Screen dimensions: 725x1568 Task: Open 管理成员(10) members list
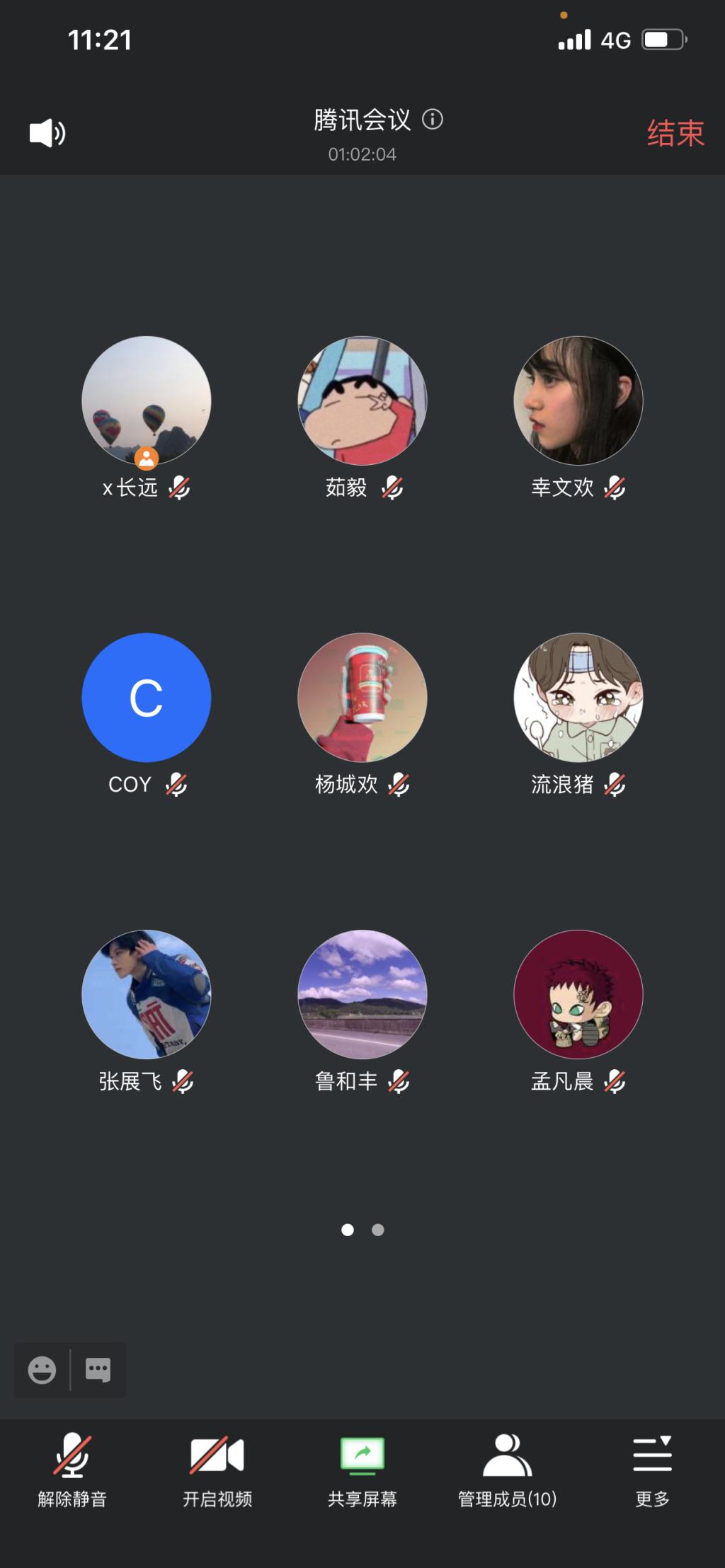click(507, 1469)
